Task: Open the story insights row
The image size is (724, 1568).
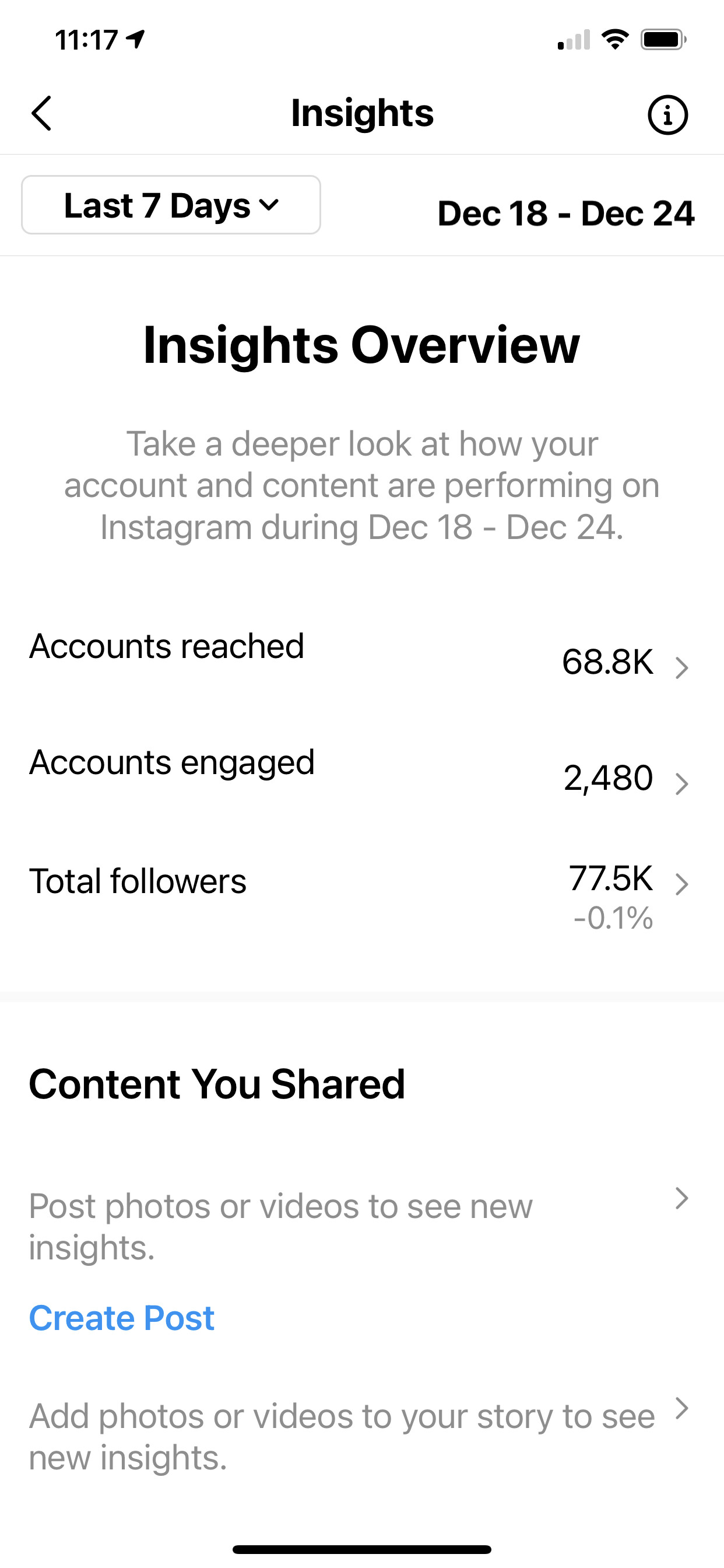Action: 362,1437
